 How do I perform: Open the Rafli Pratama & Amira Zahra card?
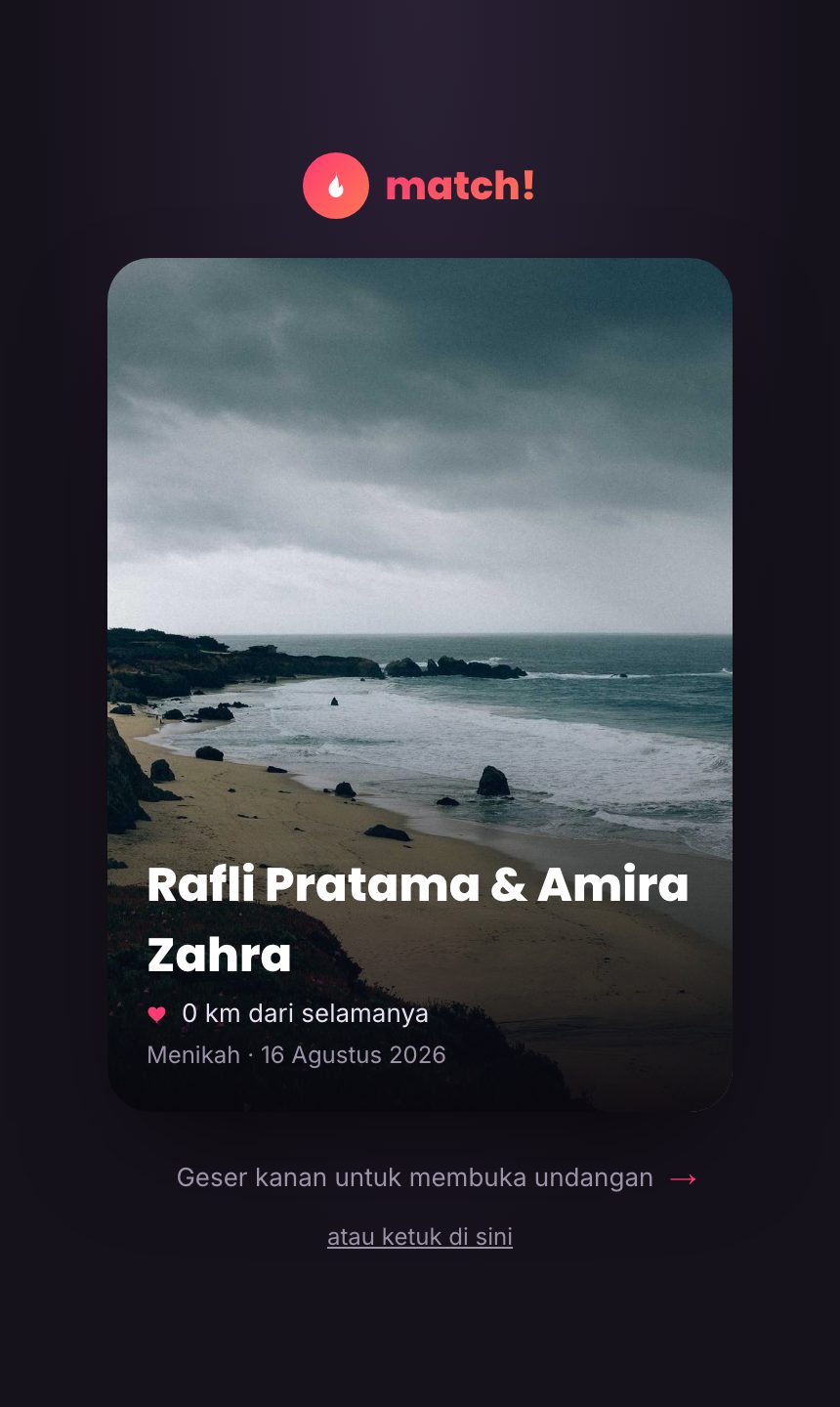pos(420,684)
